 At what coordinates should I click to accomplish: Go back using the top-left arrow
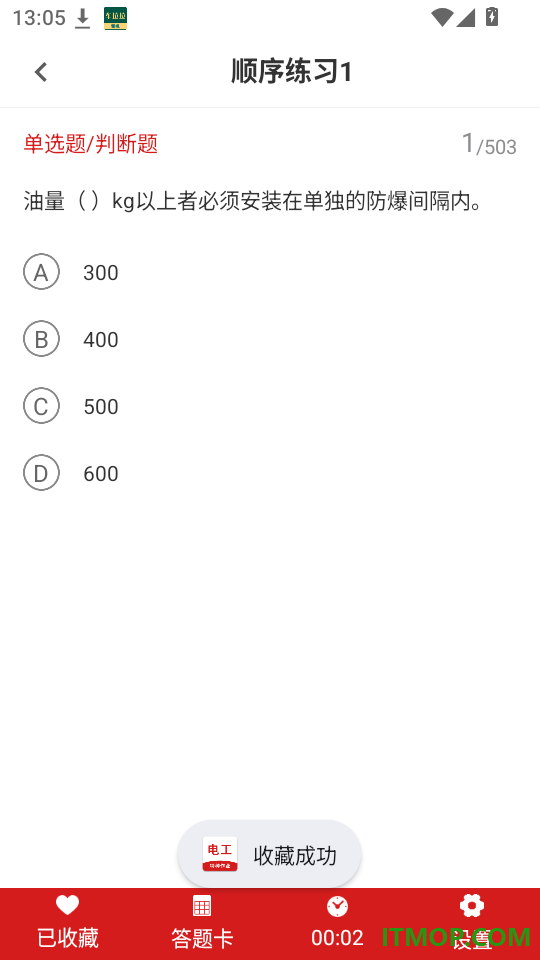[41, 72]
